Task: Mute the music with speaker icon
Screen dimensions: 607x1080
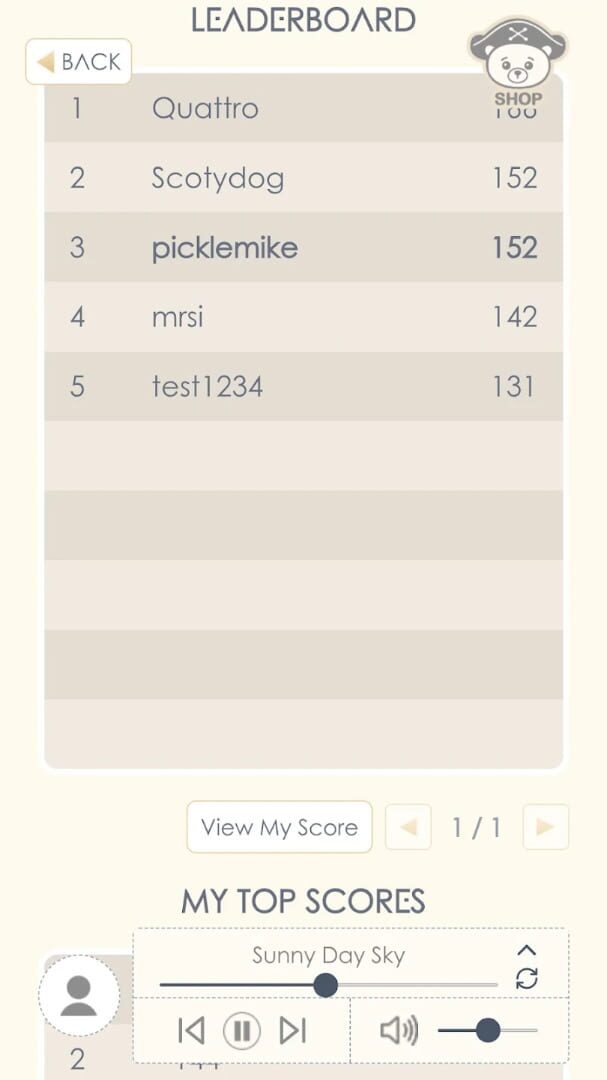Action: pos(399,1030)
